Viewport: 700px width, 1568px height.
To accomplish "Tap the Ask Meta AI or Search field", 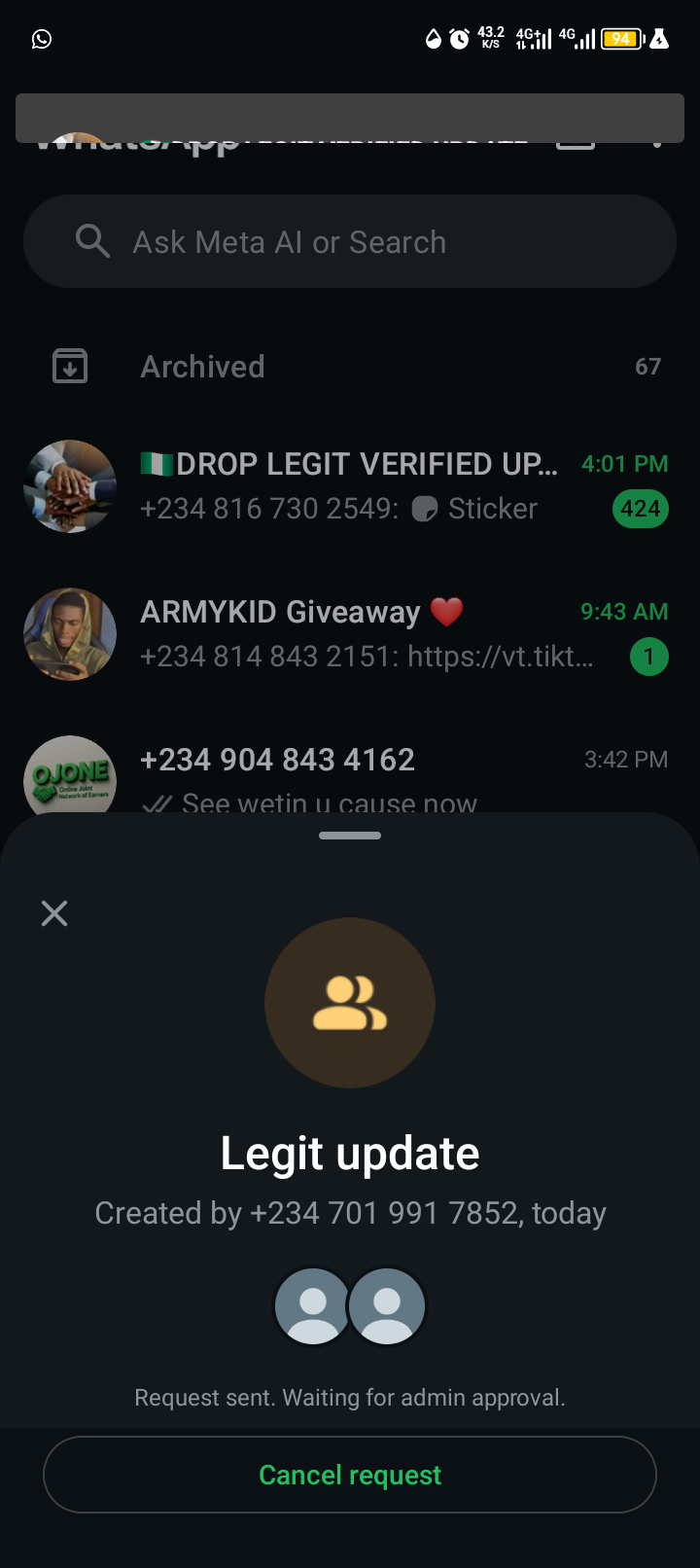I will 350,241.
